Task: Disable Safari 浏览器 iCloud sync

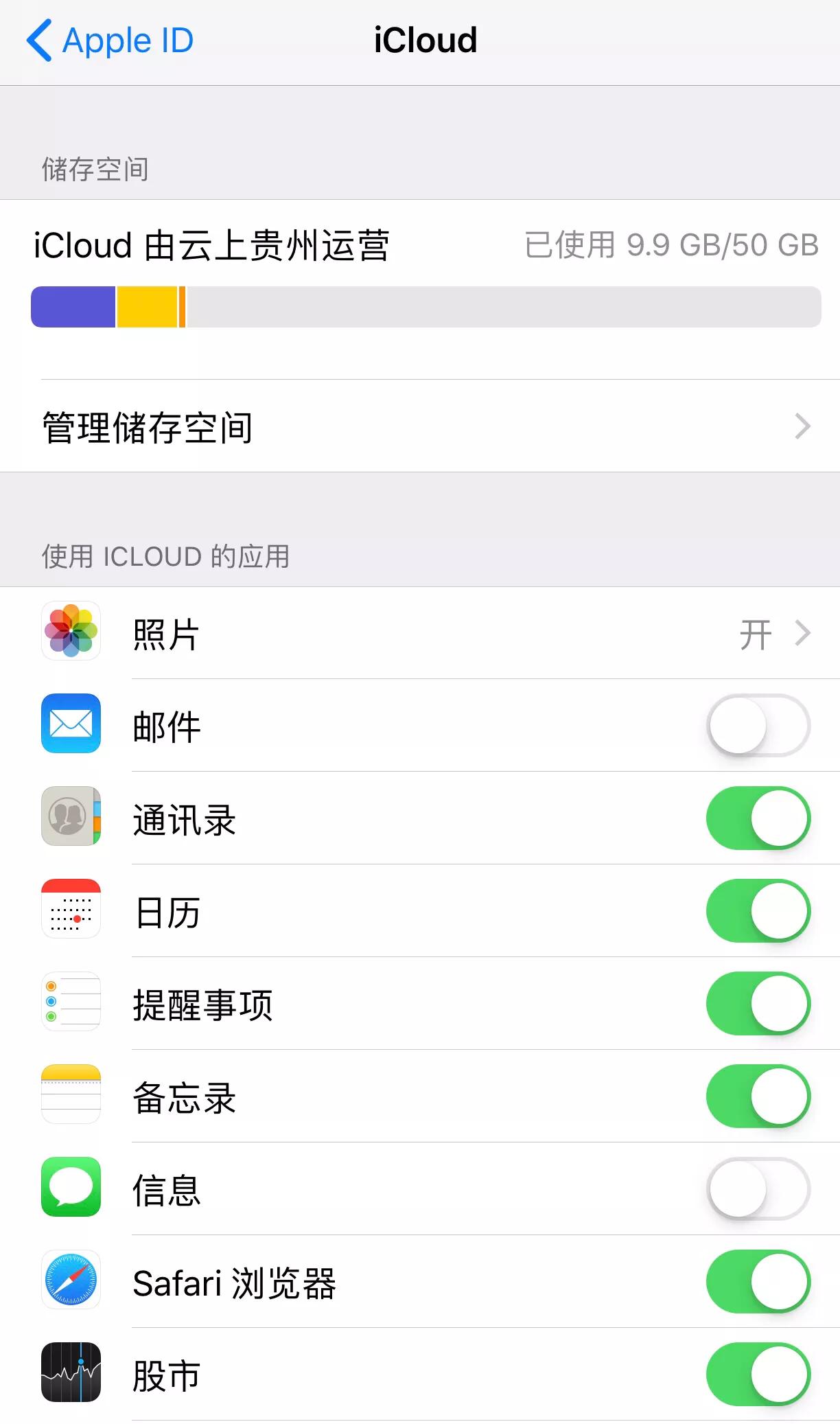Action: tap(758, 1281)
